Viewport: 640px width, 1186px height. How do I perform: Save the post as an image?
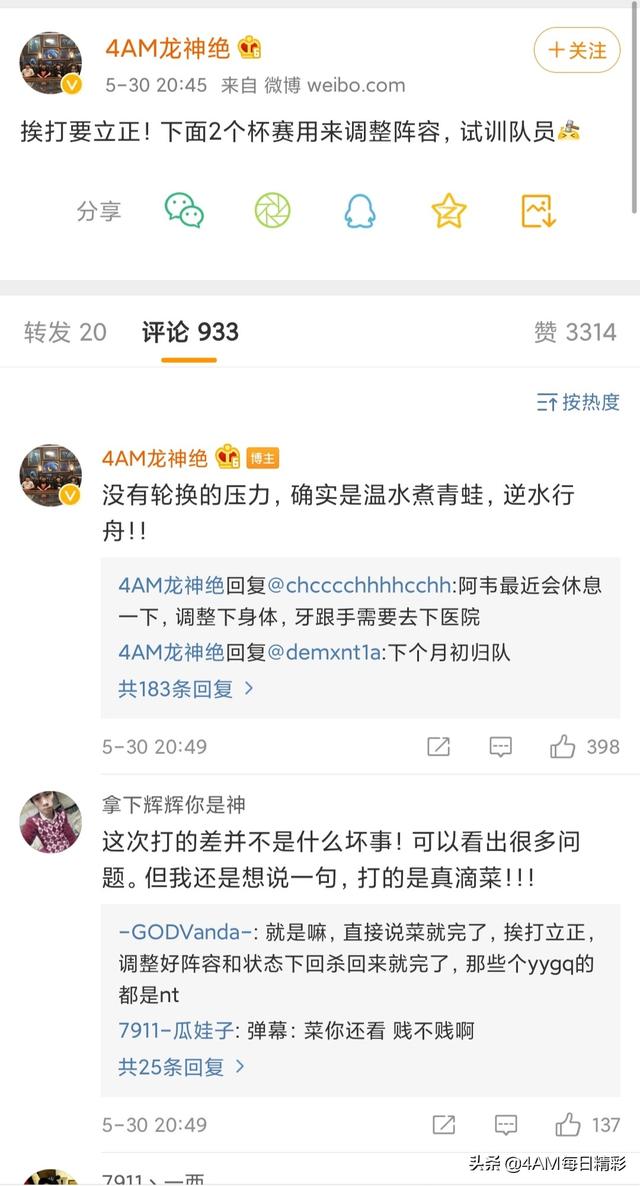[538, 211]
